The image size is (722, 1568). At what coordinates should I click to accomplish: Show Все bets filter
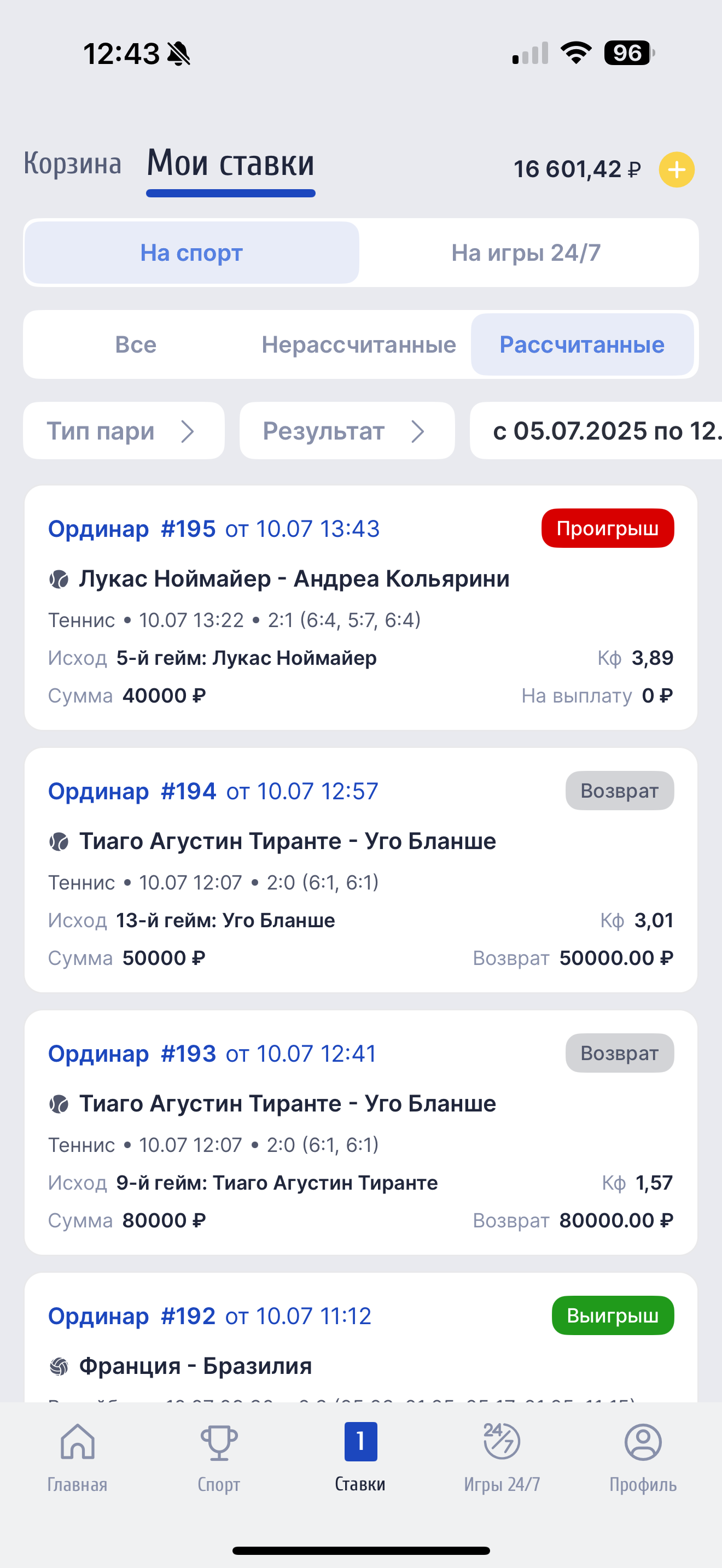[x=136, y=344]
